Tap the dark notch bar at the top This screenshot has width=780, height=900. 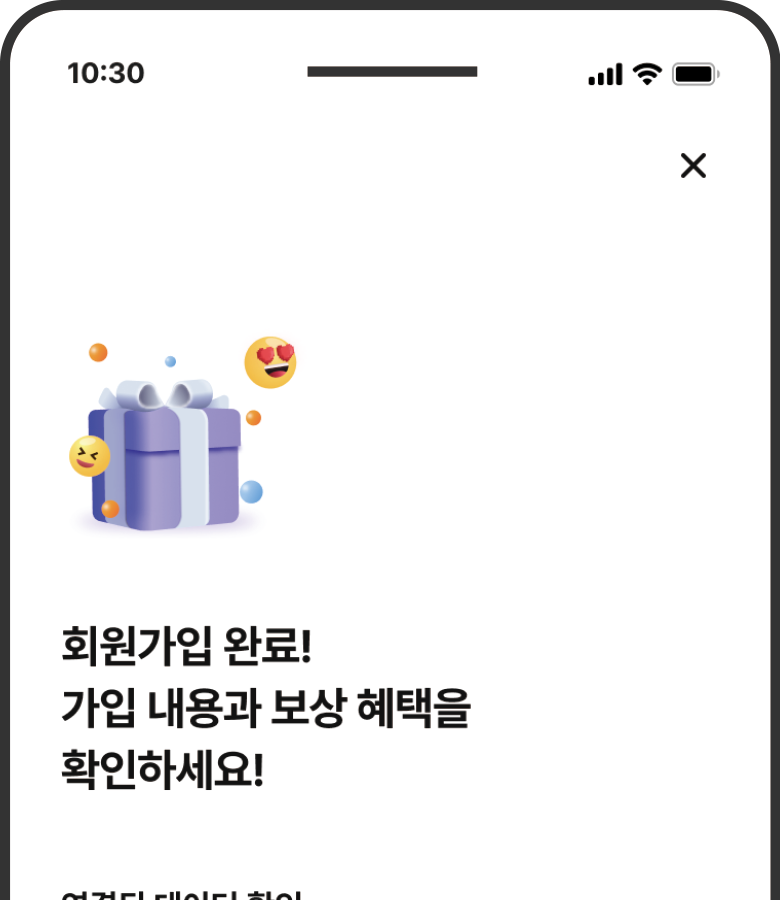click(392, 72)
